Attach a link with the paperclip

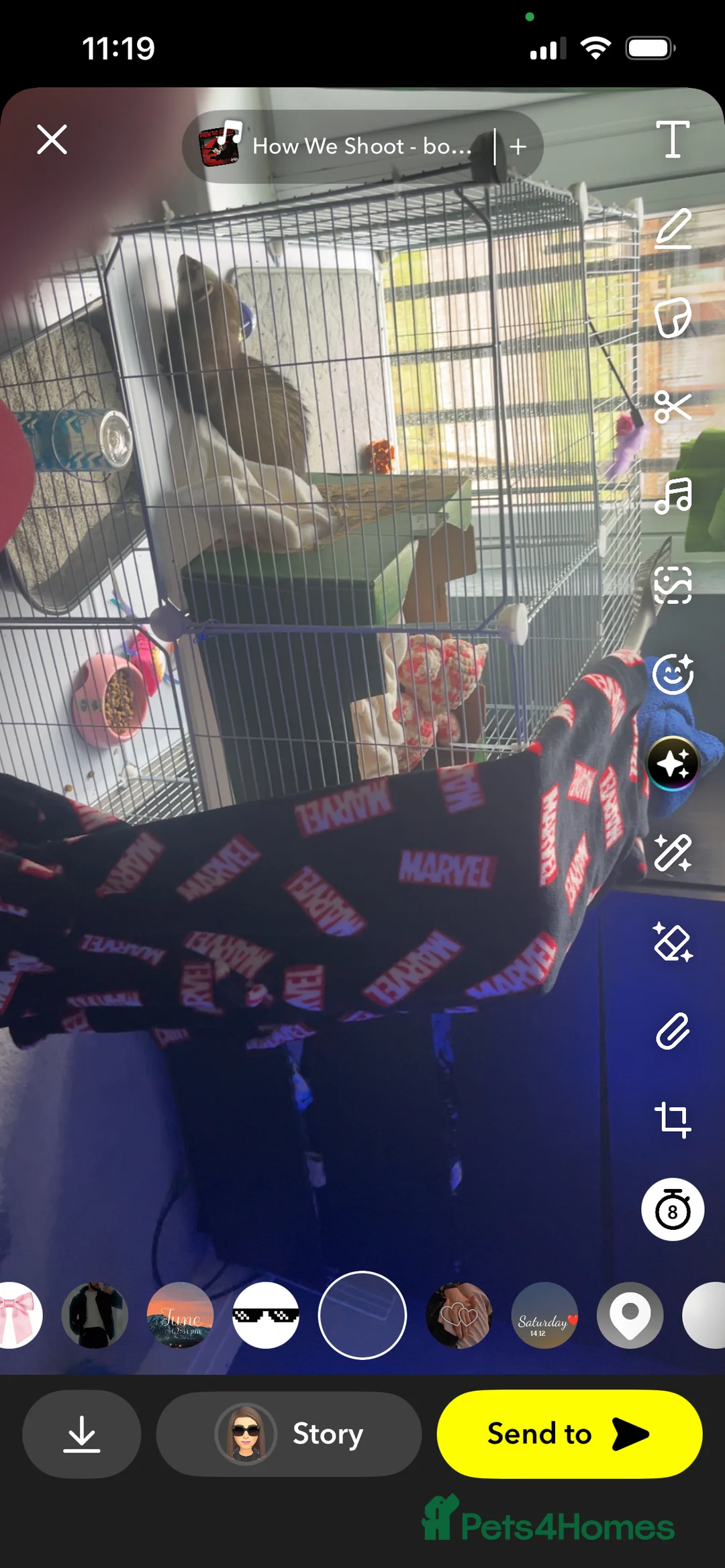pos(673,1031)
